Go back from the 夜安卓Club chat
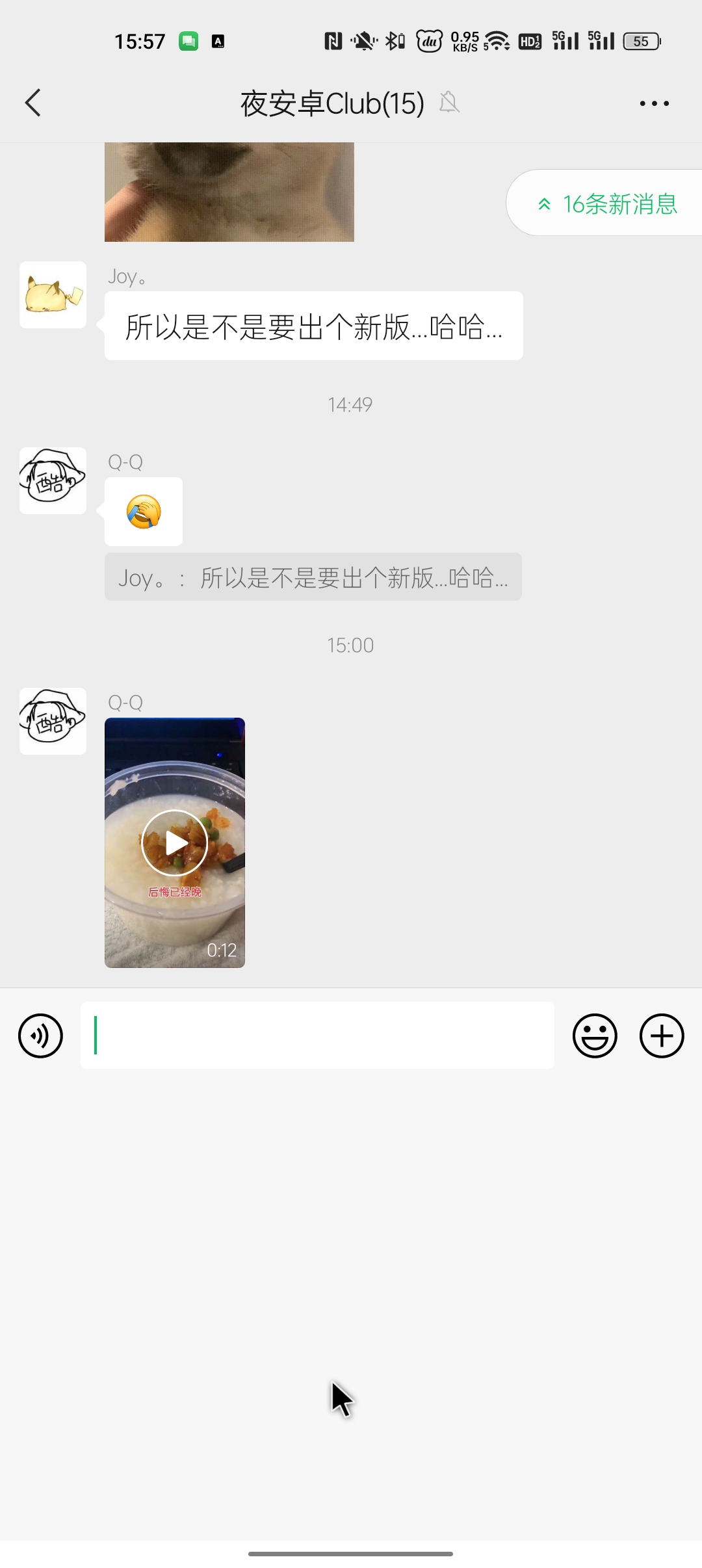Screen dimensions: 702x1568 [x=33, y=103]
